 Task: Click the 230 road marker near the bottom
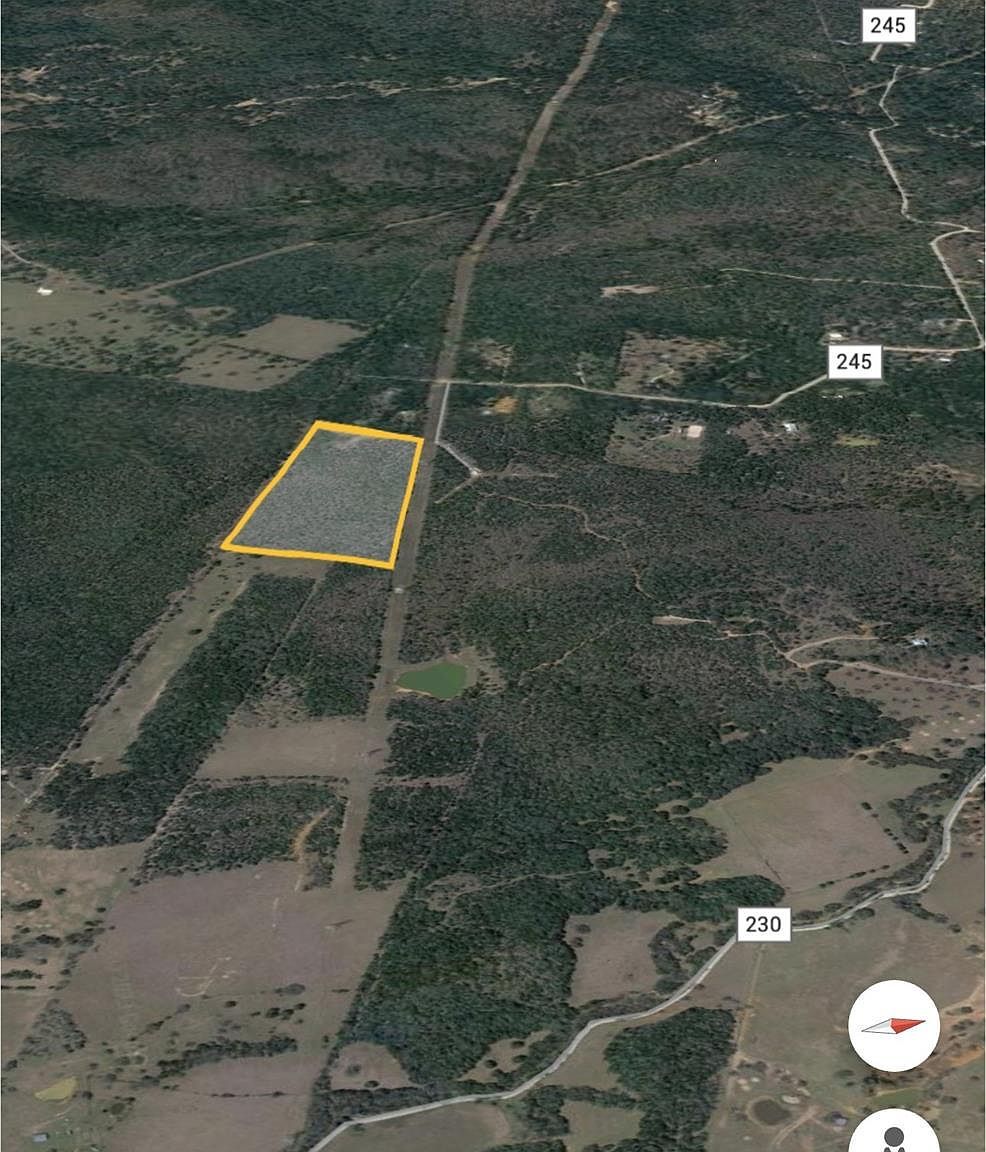pyautogui.click(x=764, y=925)
